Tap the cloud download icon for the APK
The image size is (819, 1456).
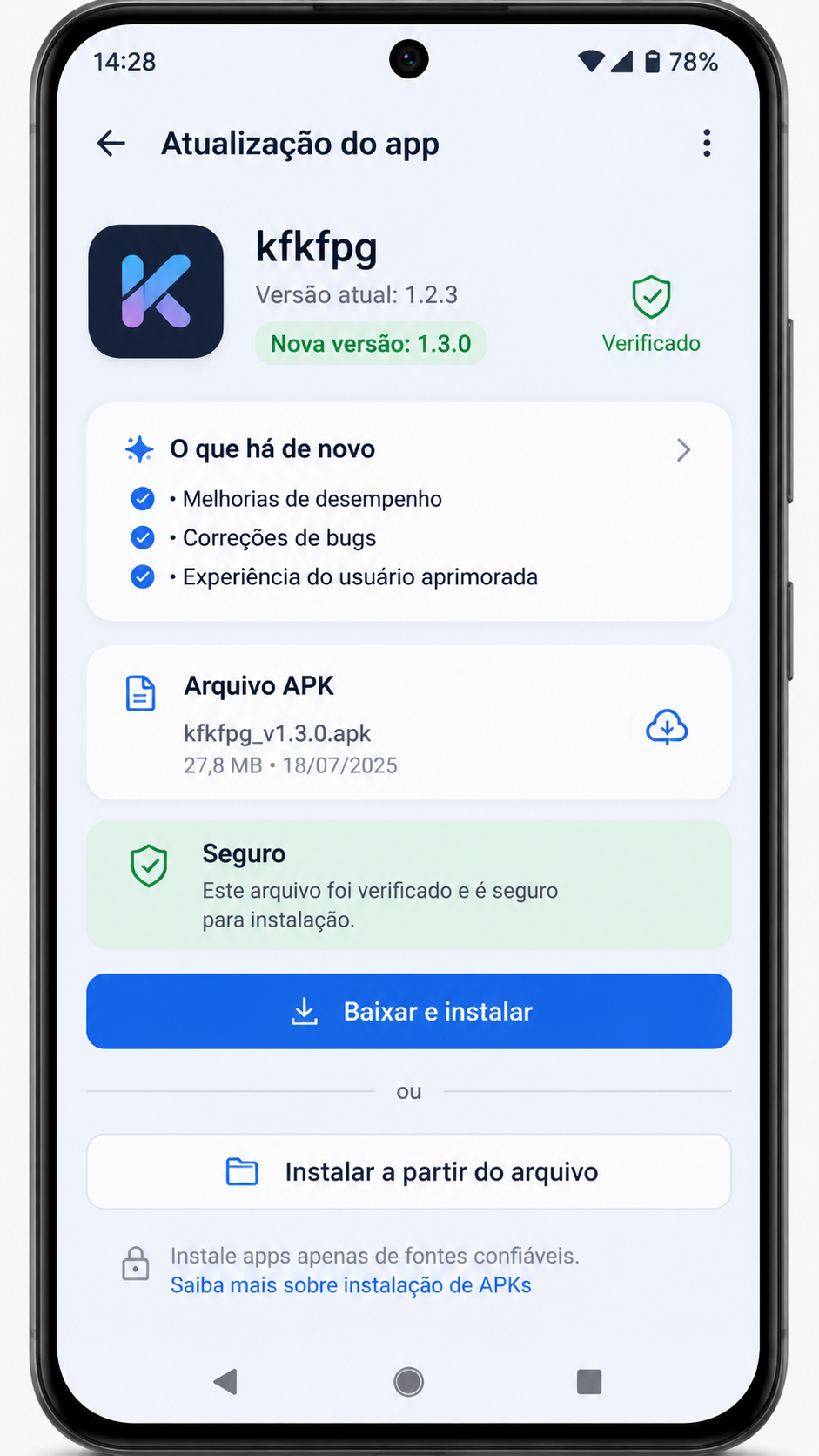click(667, 727)
